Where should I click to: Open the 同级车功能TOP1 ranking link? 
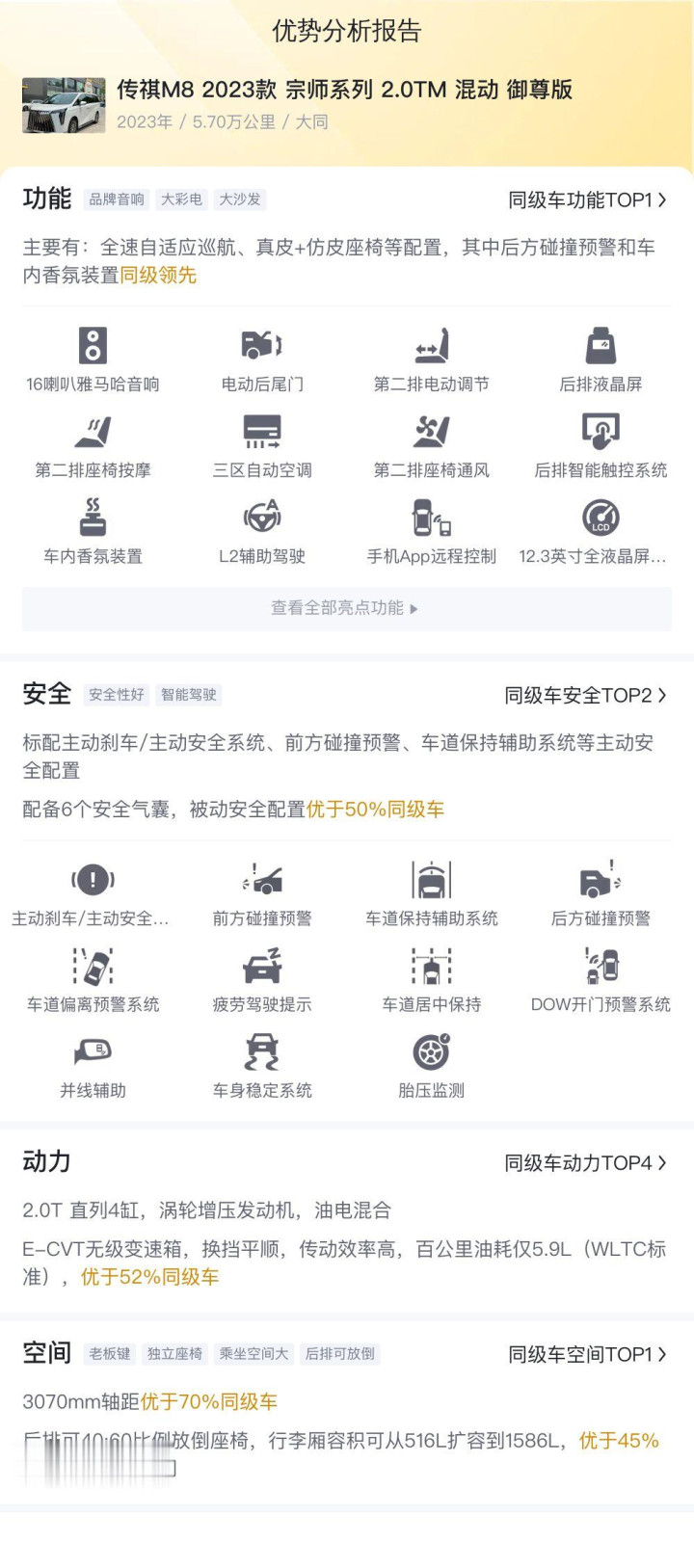tap(587, 200)
